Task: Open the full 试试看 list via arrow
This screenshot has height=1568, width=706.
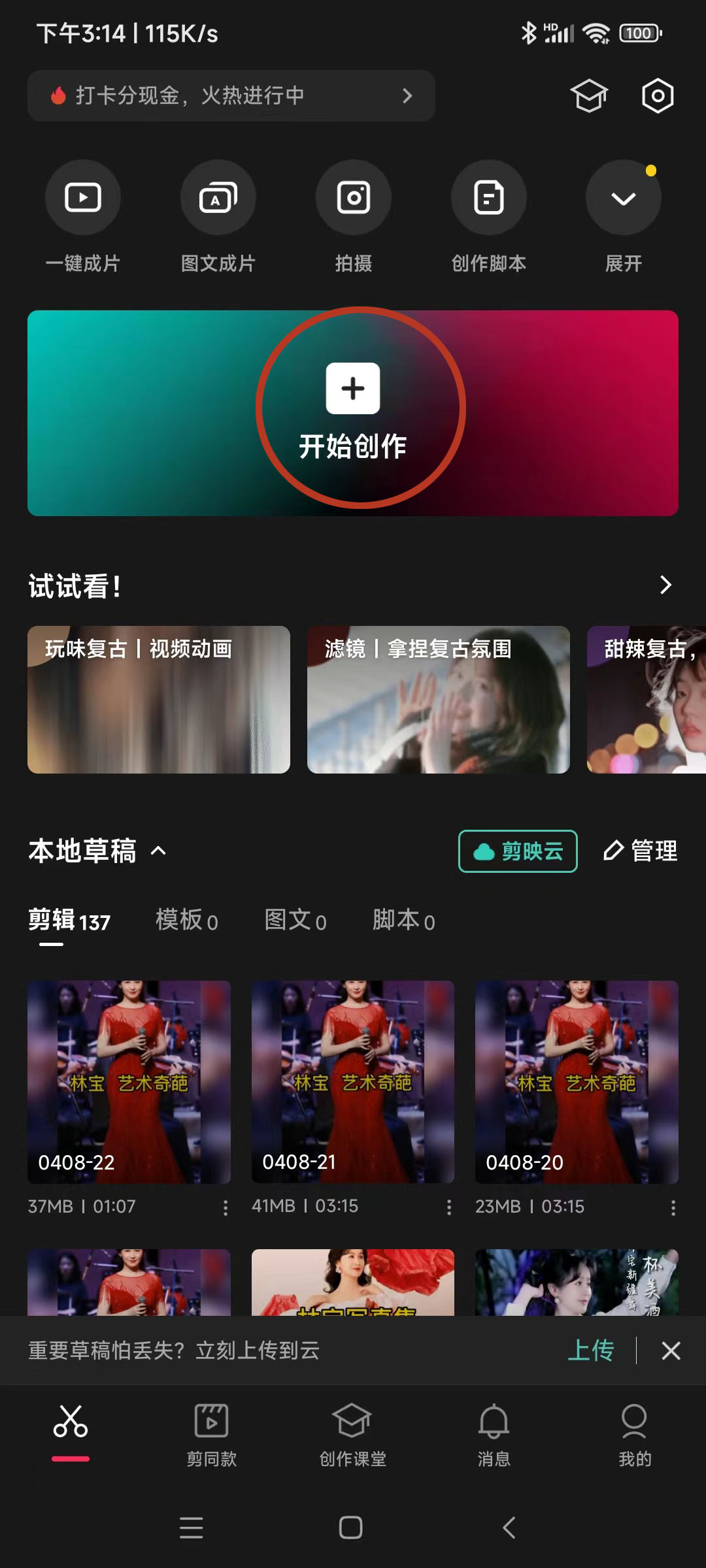Action: pos(665,586)
